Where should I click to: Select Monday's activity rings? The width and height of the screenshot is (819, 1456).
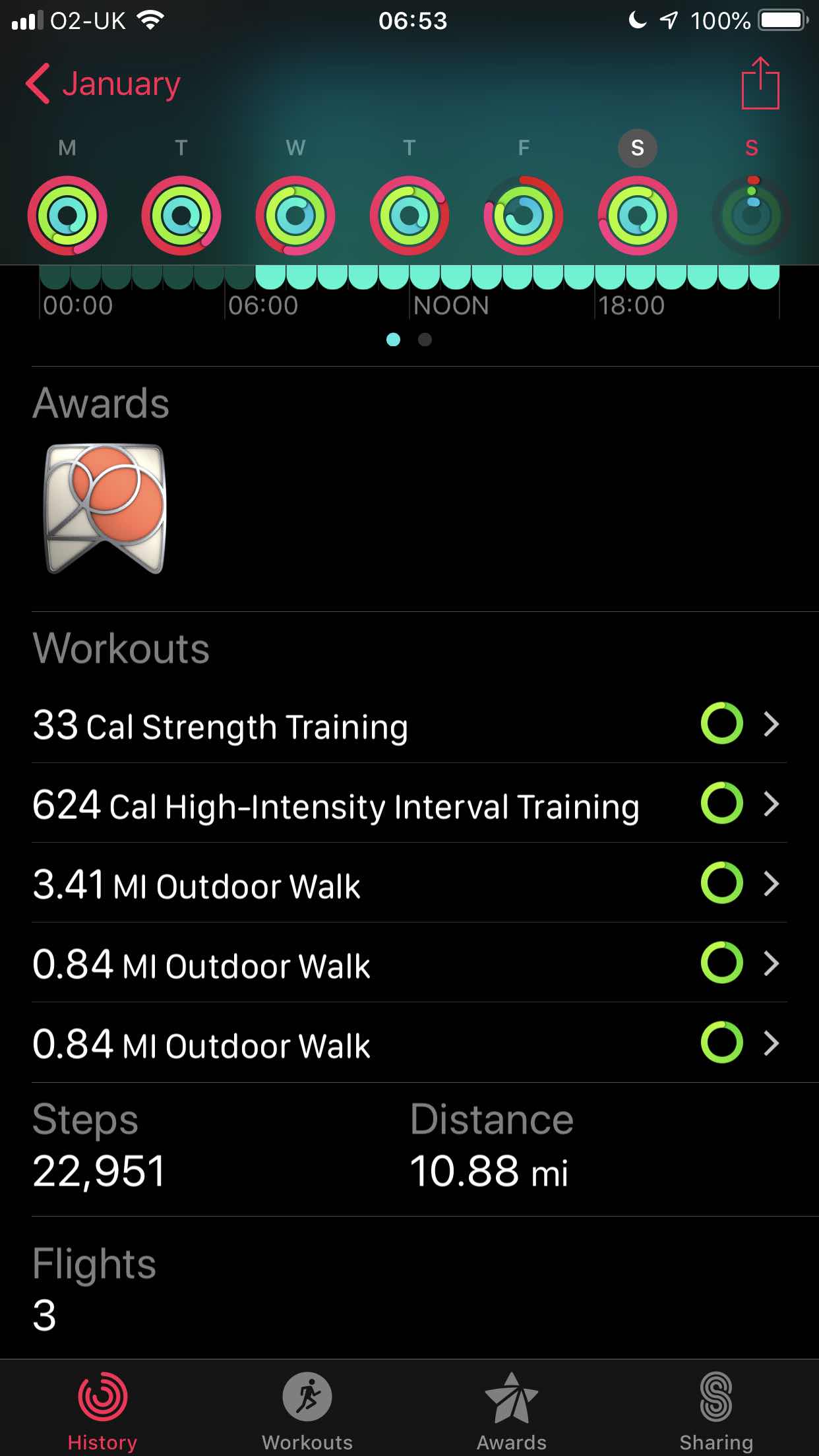coord(67,215)
